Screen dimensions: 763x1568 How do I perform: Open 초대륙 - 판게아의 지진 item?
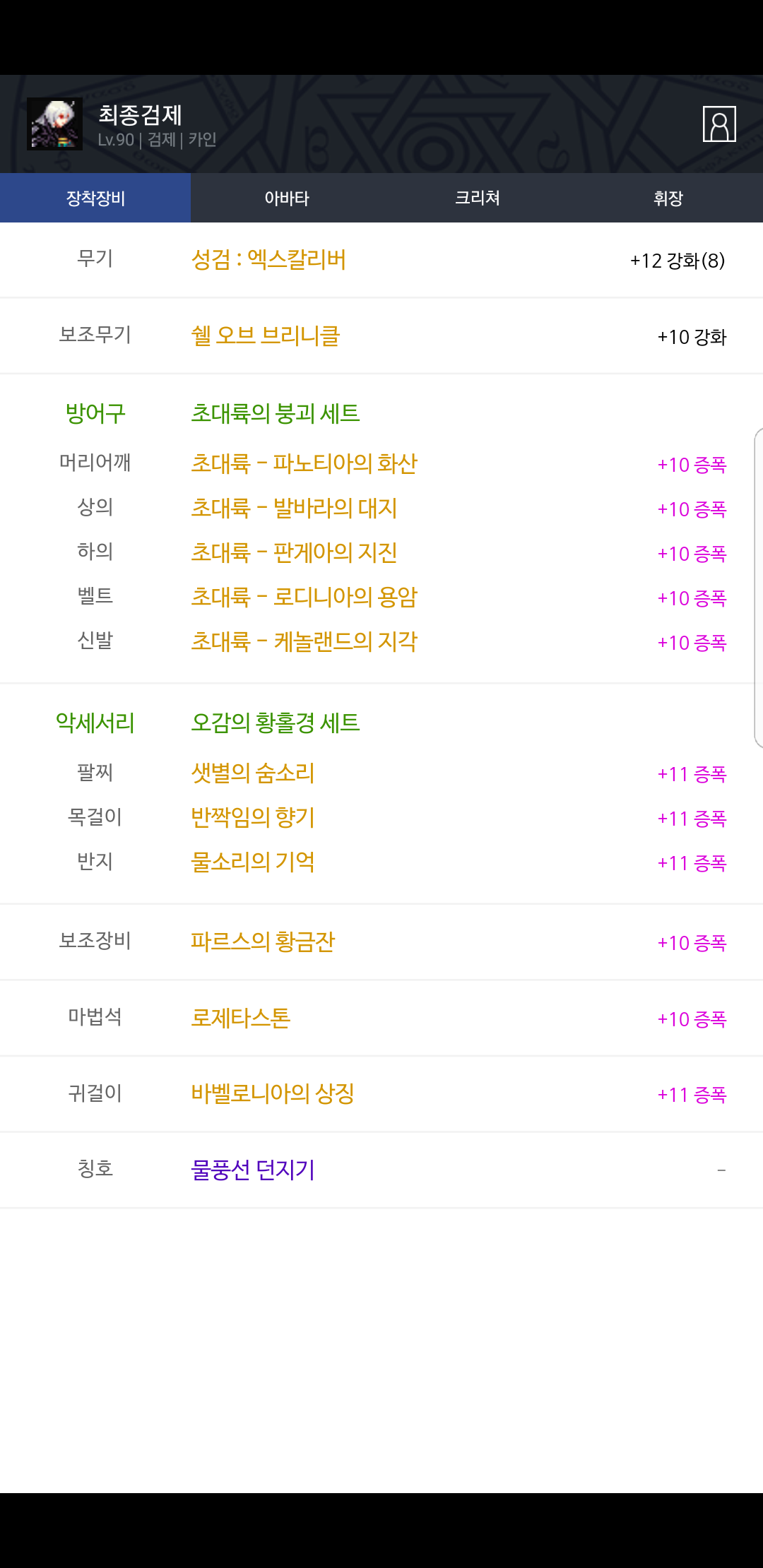click(294, 553)
